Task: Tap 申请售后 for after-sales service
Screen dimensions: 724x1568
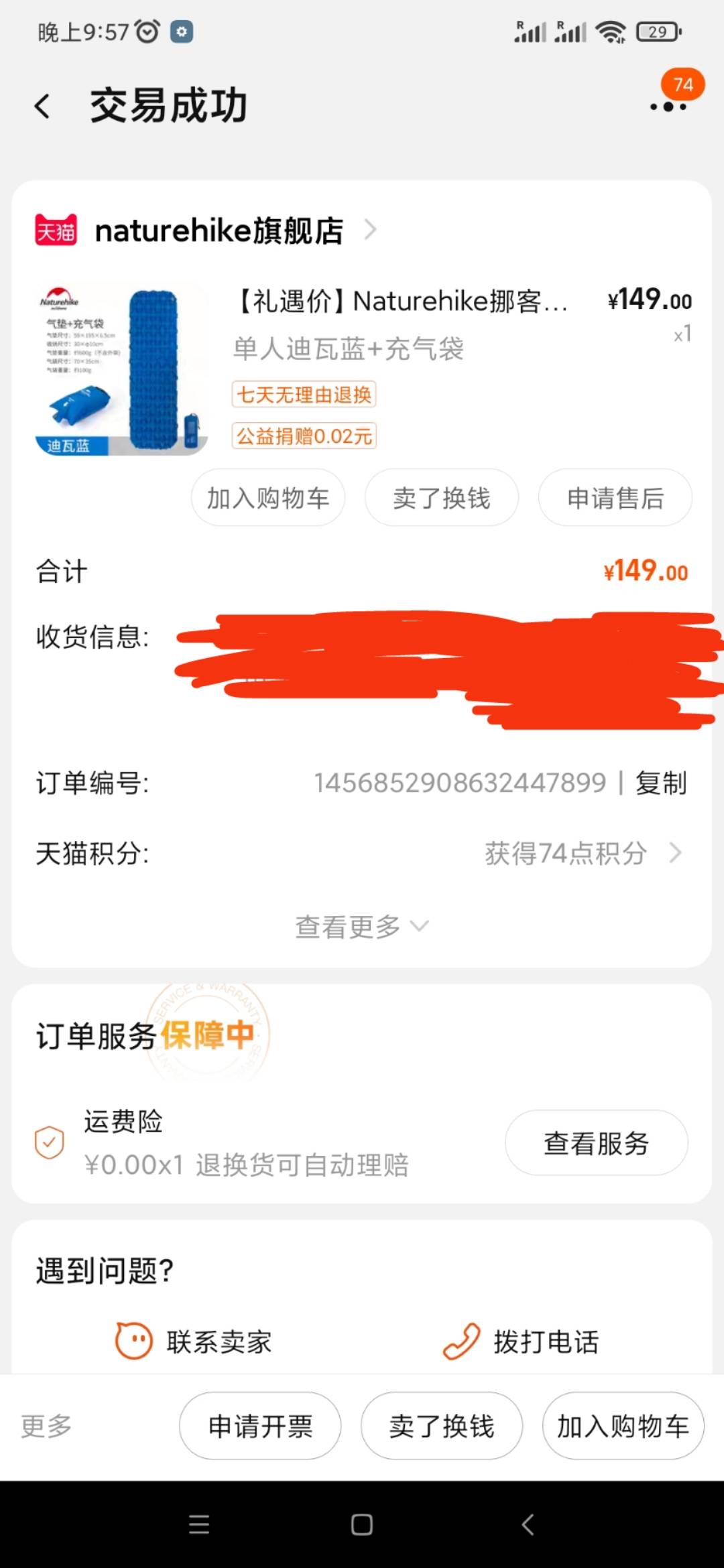Action: [x=615, y=498]
